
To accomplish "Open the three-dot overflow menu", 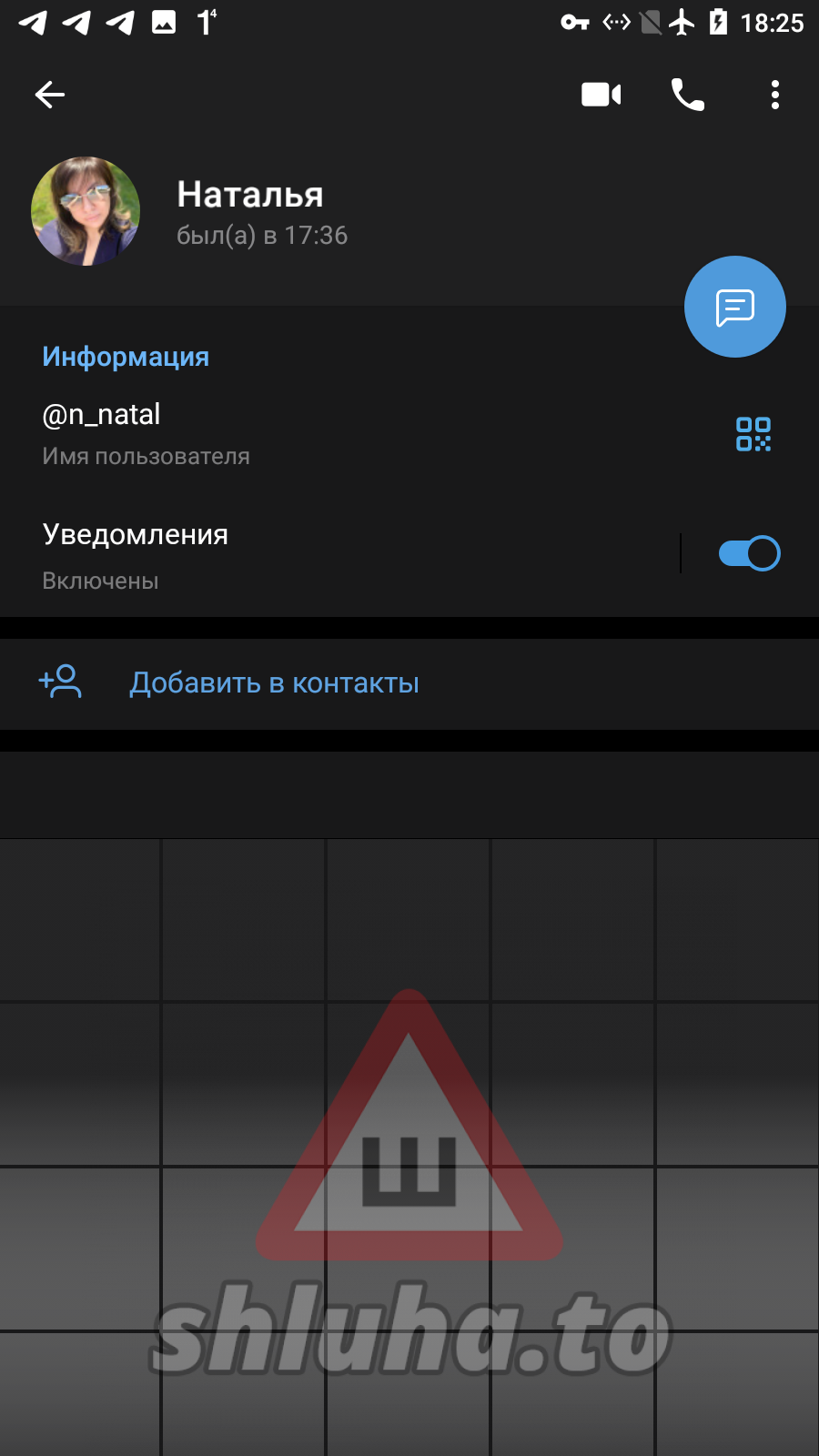I will tap(774, 95).
